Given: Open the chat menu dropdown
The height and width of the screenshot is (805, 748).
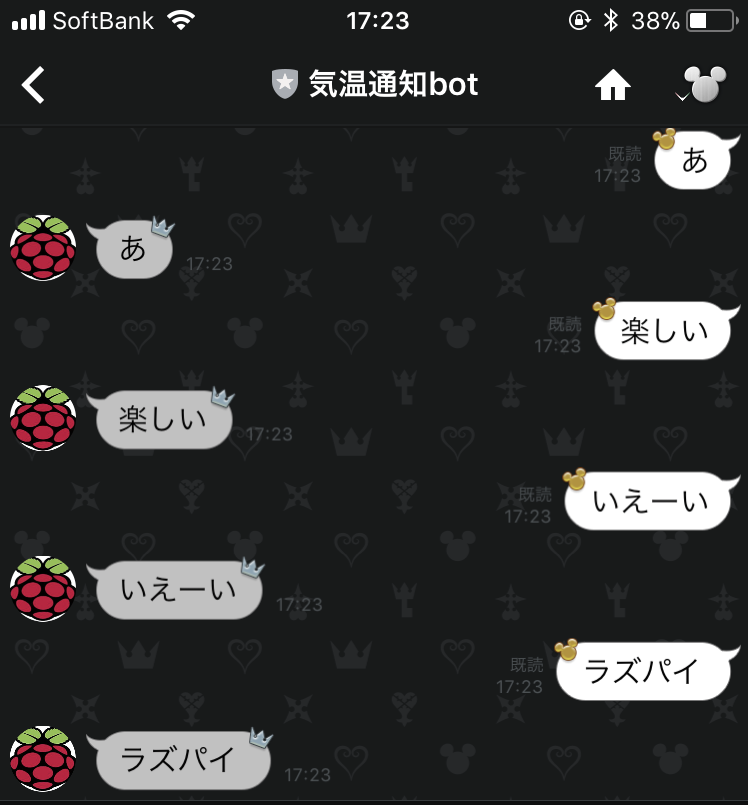Looking at the screenshot, I should click(x=700, y=85).
